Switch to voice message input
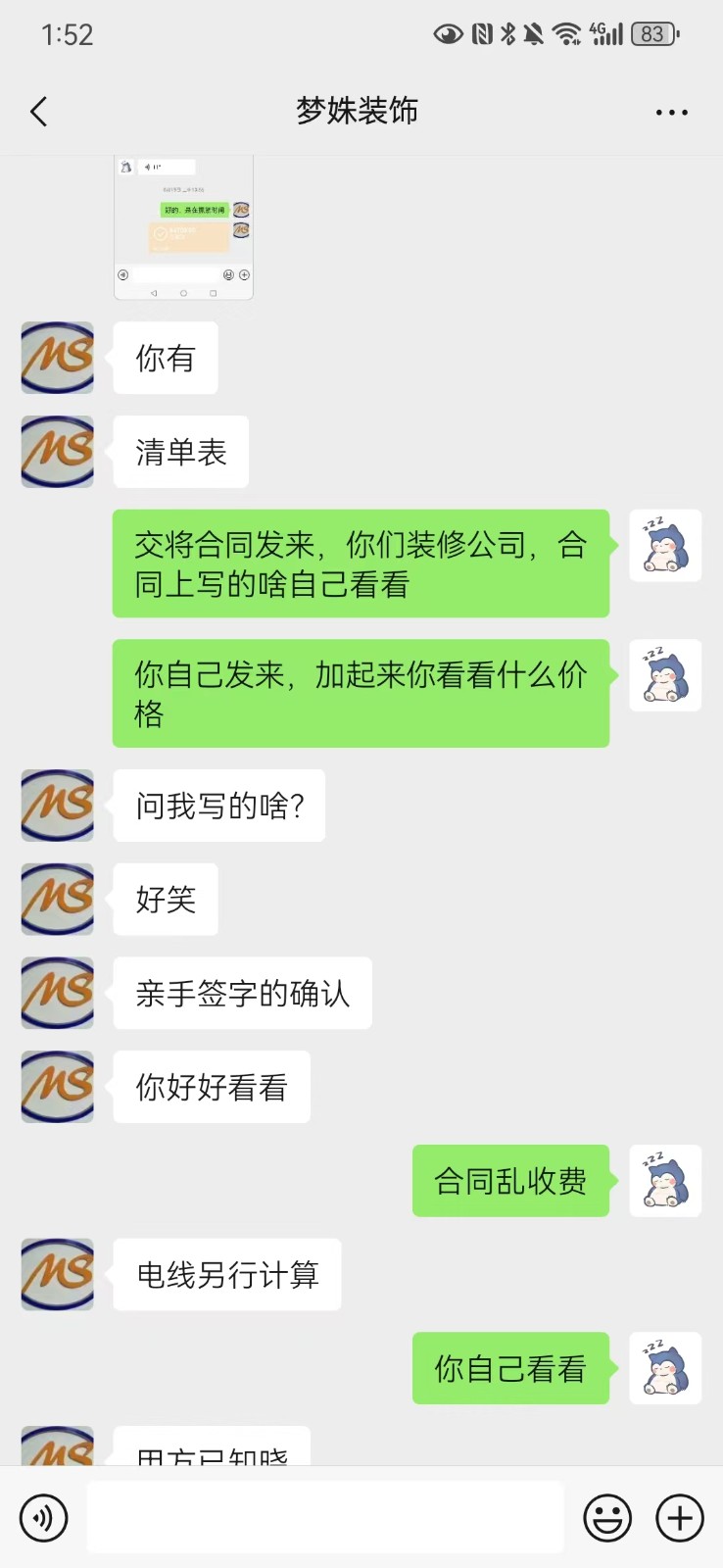Screen dimensions: 723x1568 43,1518
